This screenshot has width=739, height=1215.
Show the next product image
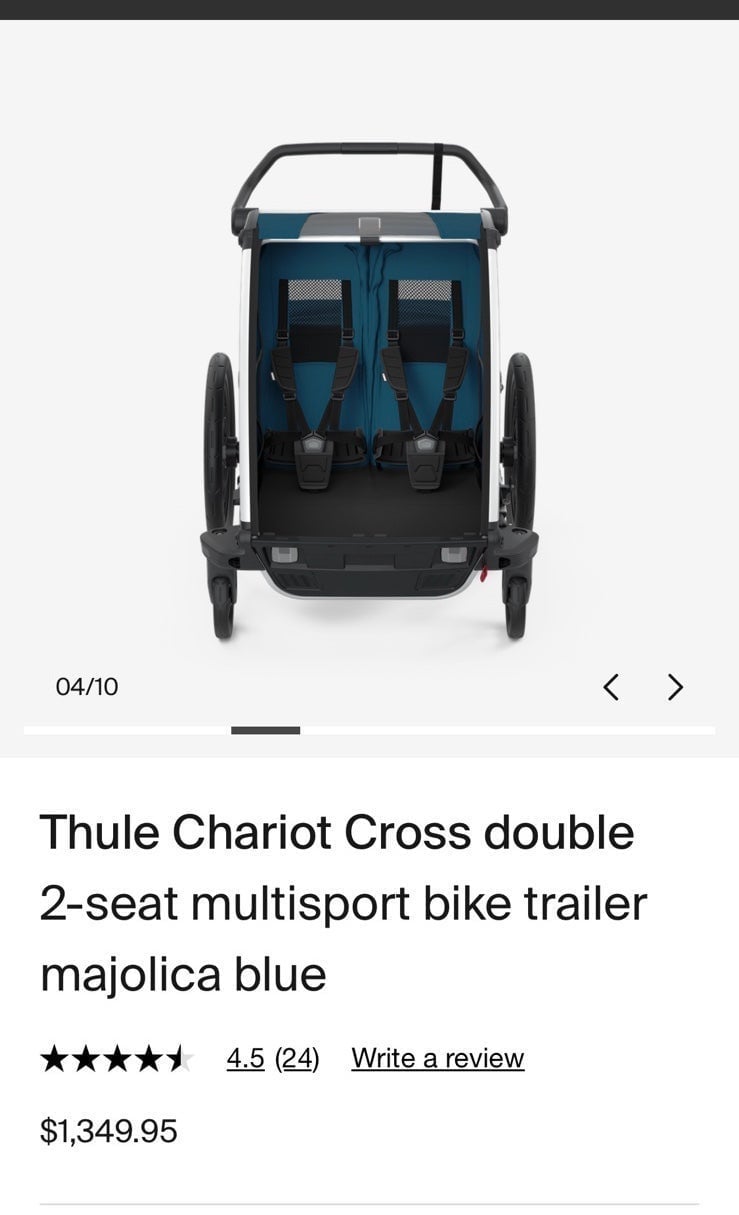[676, 687]
